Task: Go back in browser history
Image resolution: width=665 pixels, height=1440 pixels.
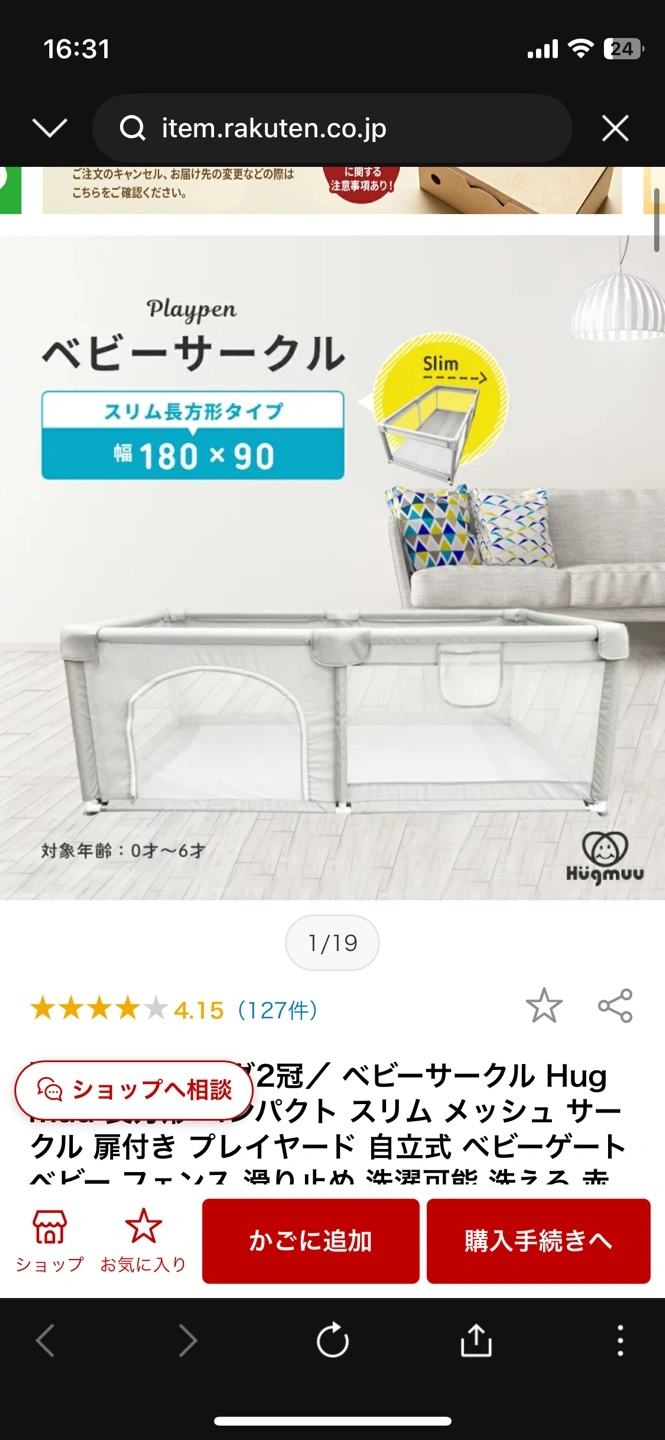Action: [45, 1341]
